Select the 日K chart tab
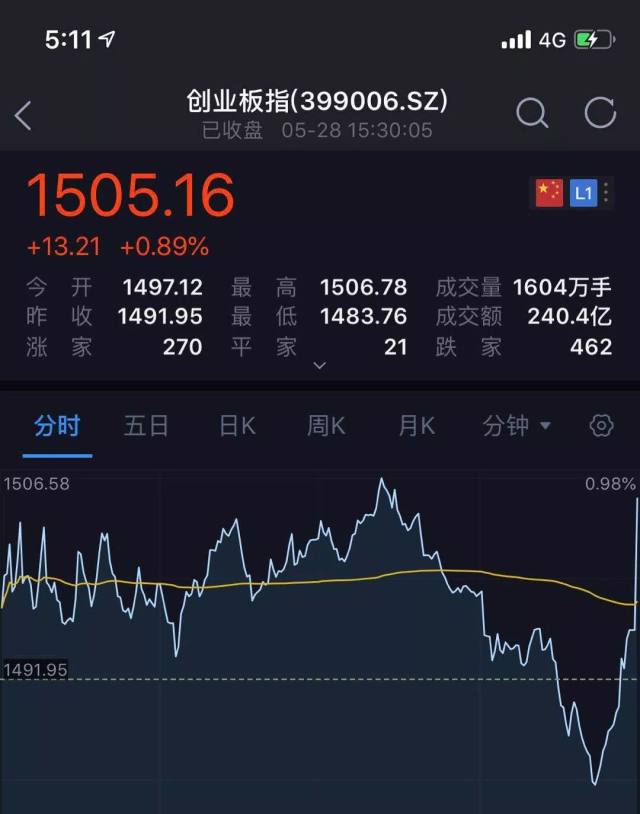Viewport: 640px width, 814px height. point(238,427)
